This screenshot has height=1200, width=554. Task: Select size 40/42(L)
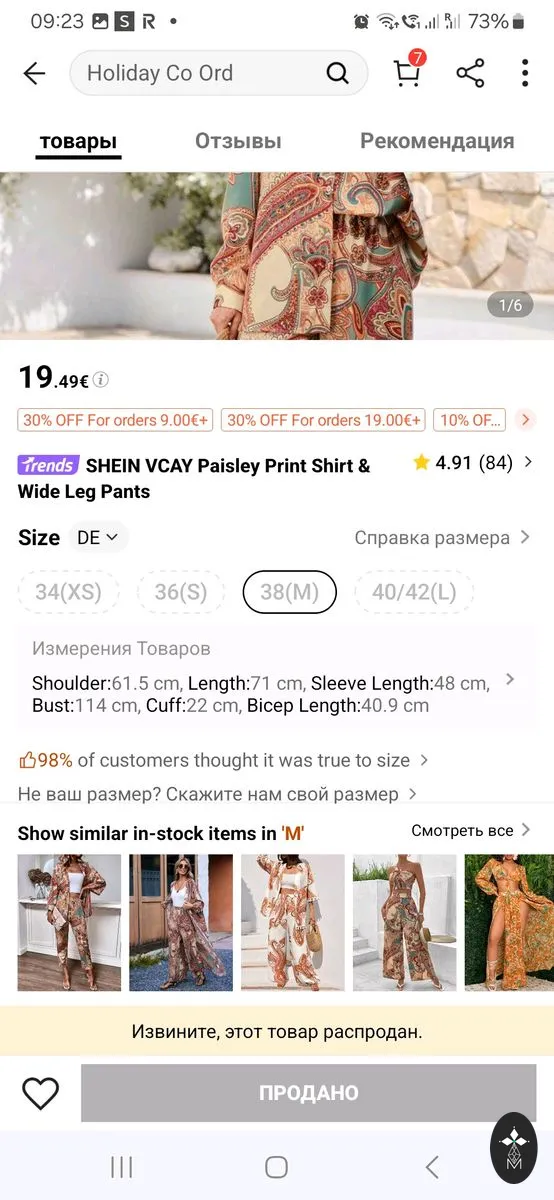pos(414,592)
